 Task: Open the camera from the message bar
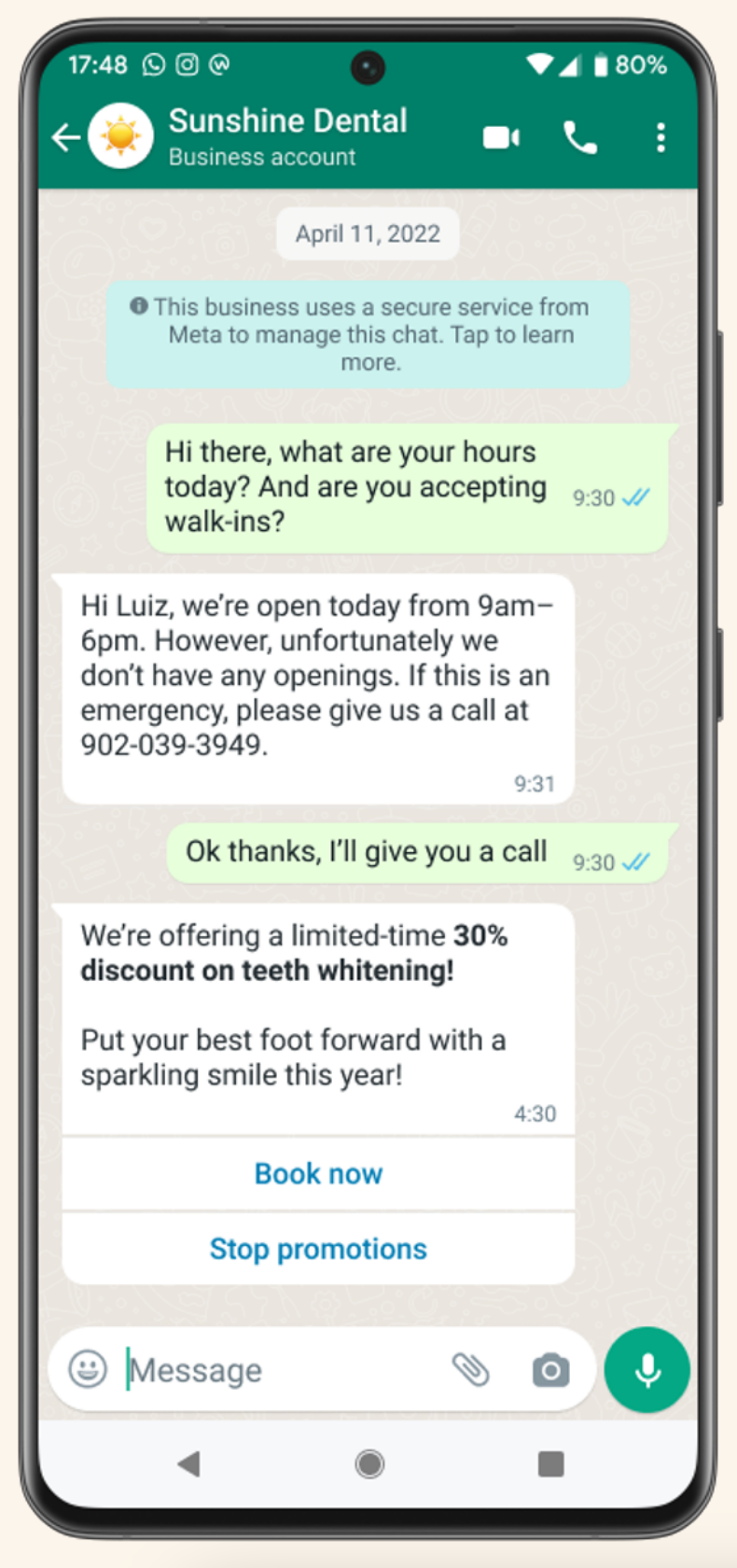550,1370
